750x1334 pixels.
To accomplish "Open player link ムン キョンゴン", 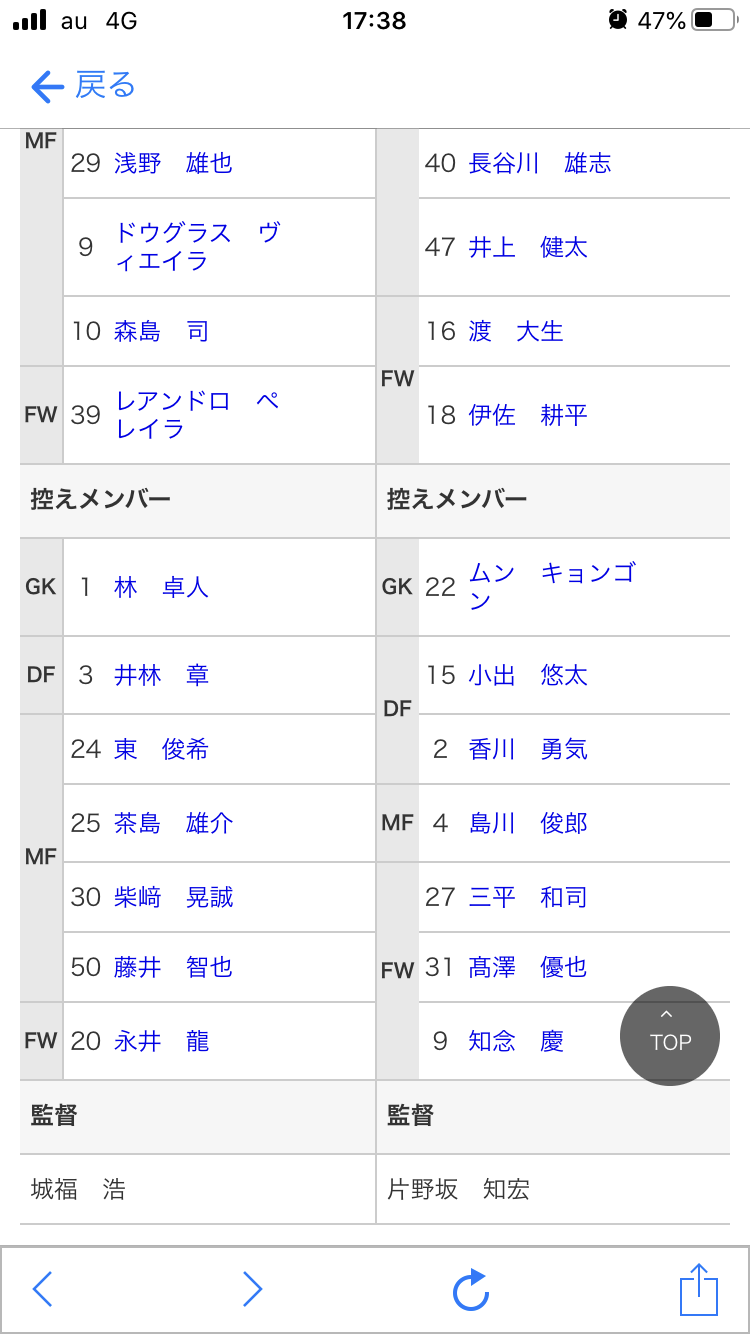I will [551, 586].
